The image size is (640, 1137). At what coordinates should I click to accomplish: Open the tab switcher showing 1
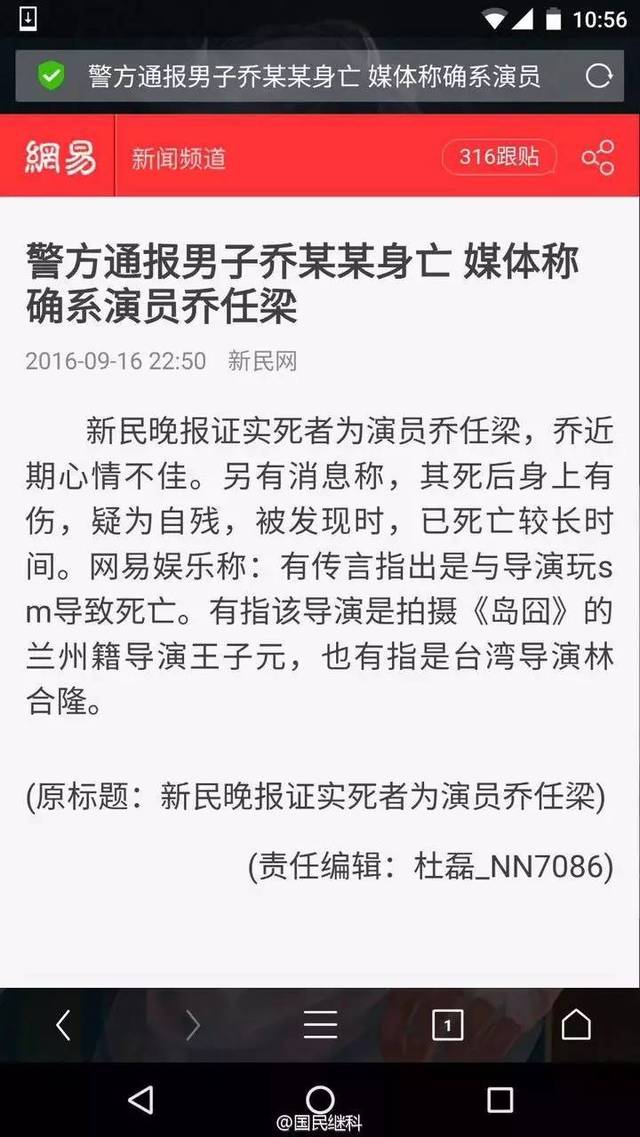point(447,1025)
